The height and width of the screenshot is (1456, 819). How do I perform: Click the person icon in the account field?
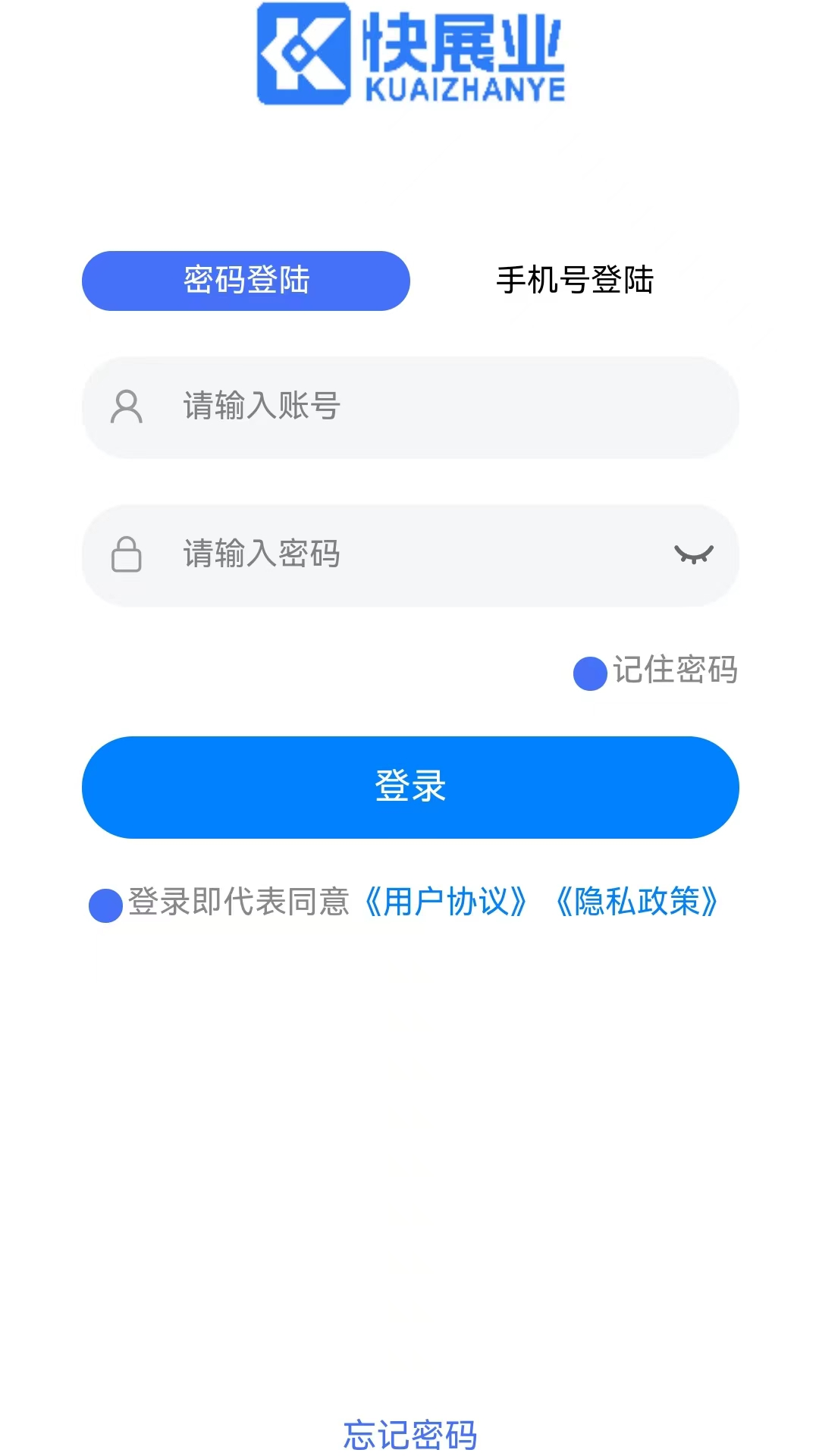click(x=127, y=406)
